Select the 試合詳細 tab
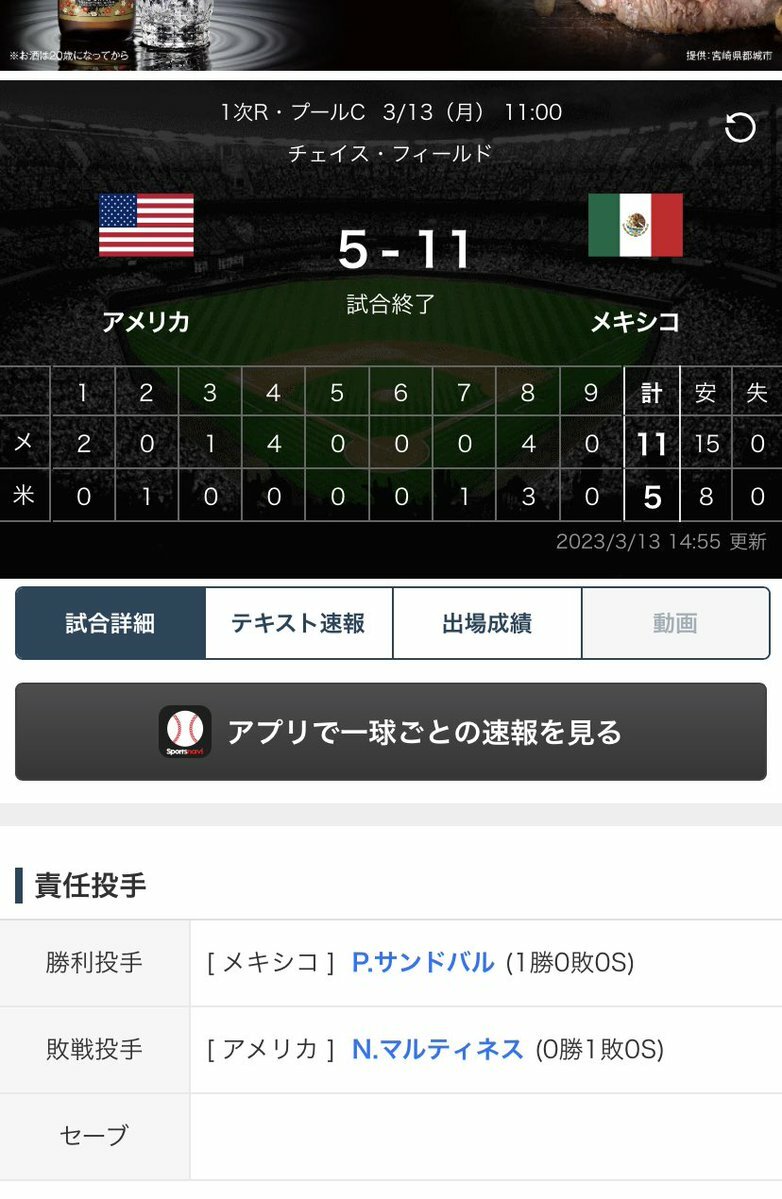 click(x=110, y=623)
